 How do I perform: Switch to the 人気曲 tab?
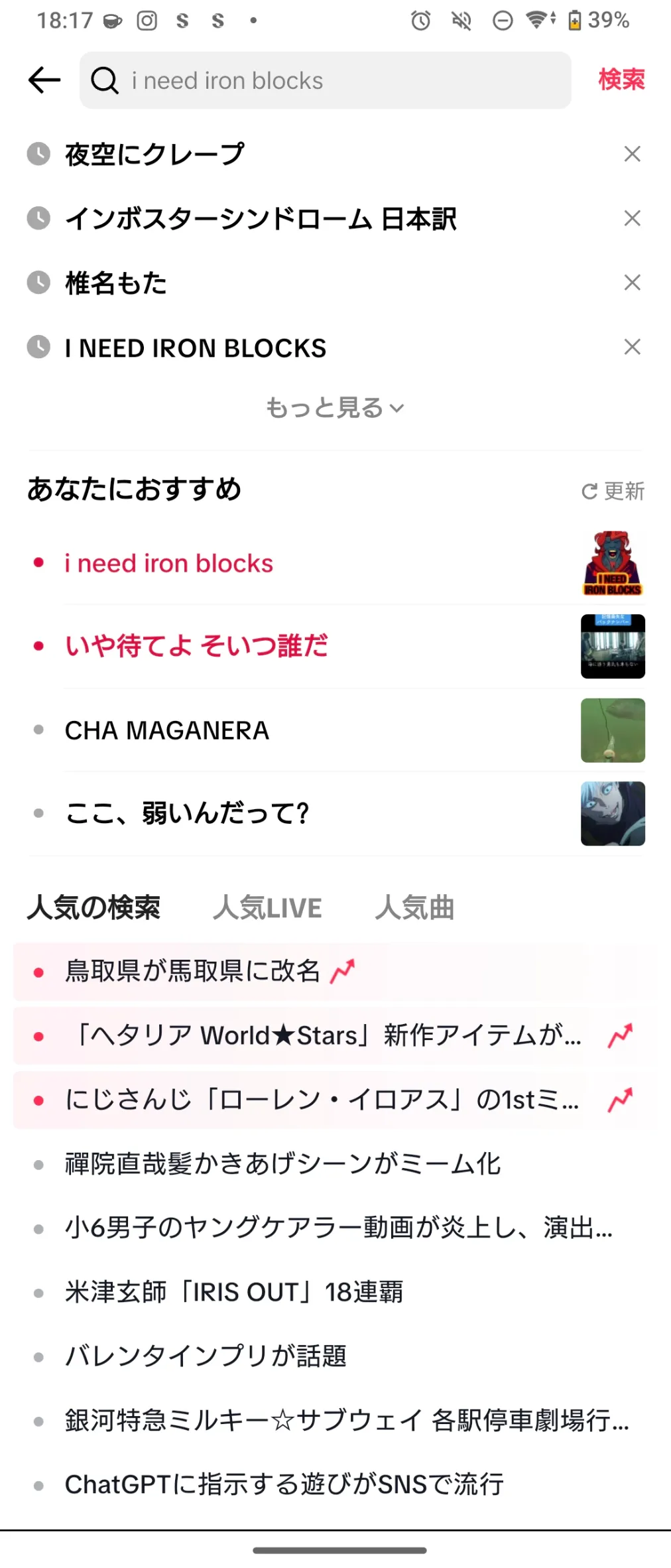(x=414, y=908)
